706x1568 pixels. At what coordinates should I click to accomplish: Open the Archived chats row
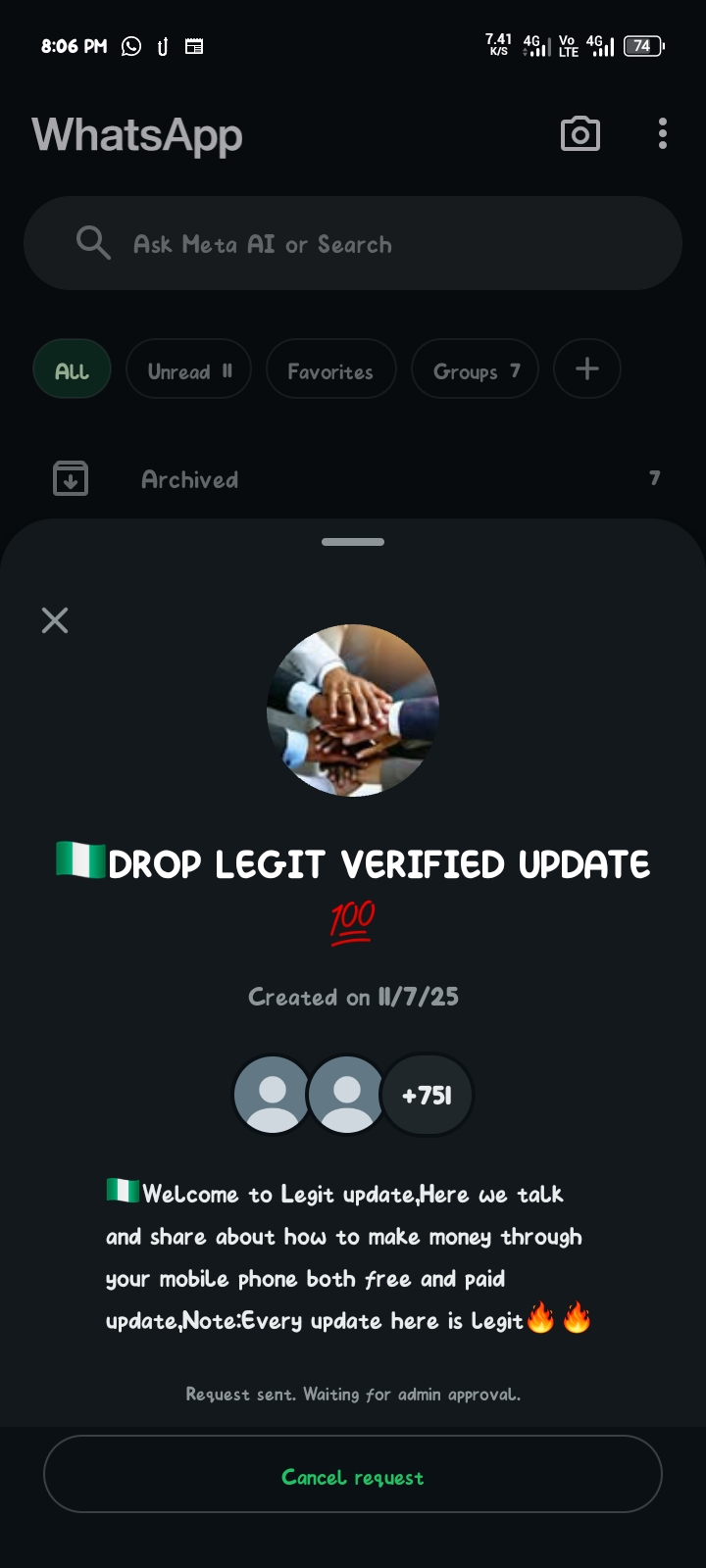tap(353, 479)
